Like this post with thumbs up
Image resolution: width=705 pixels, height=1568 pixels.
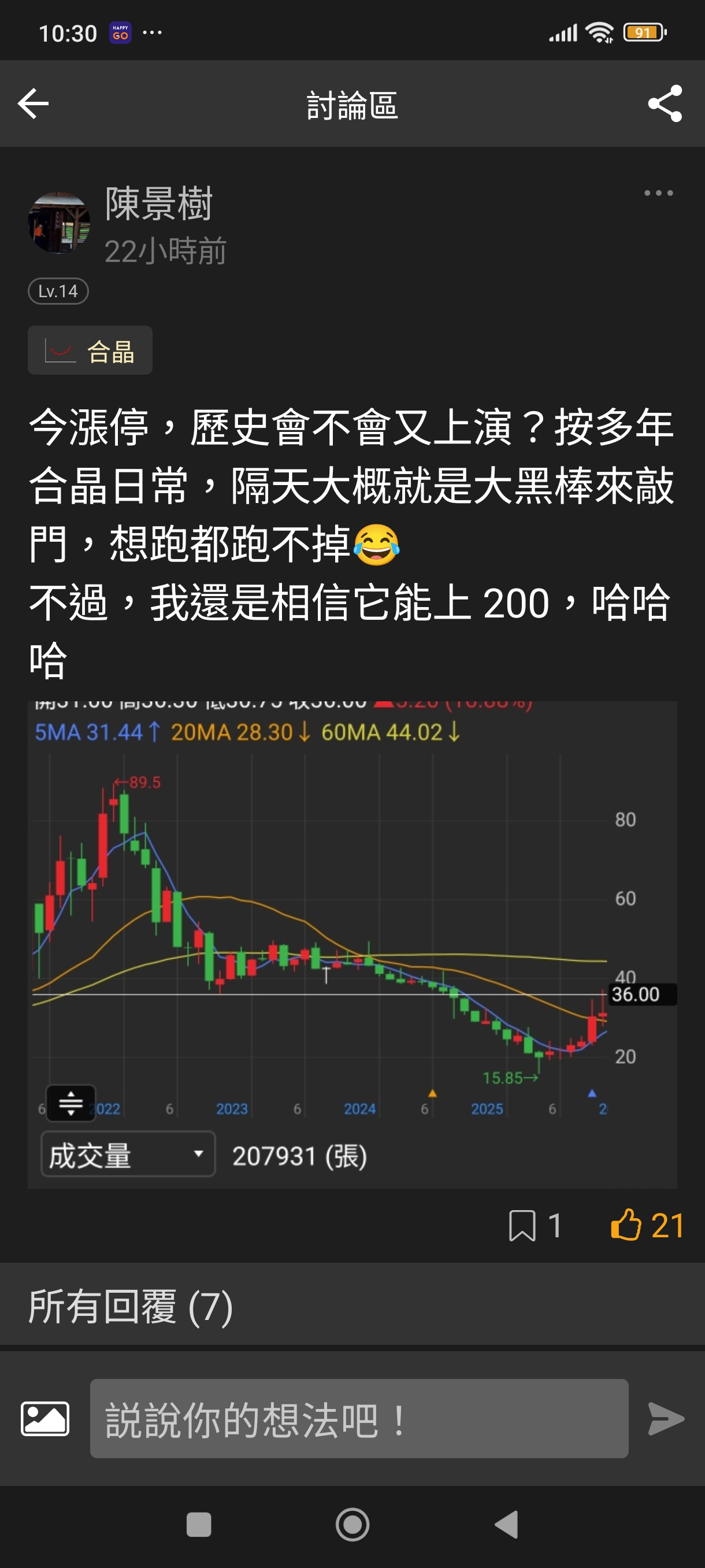626,1225
